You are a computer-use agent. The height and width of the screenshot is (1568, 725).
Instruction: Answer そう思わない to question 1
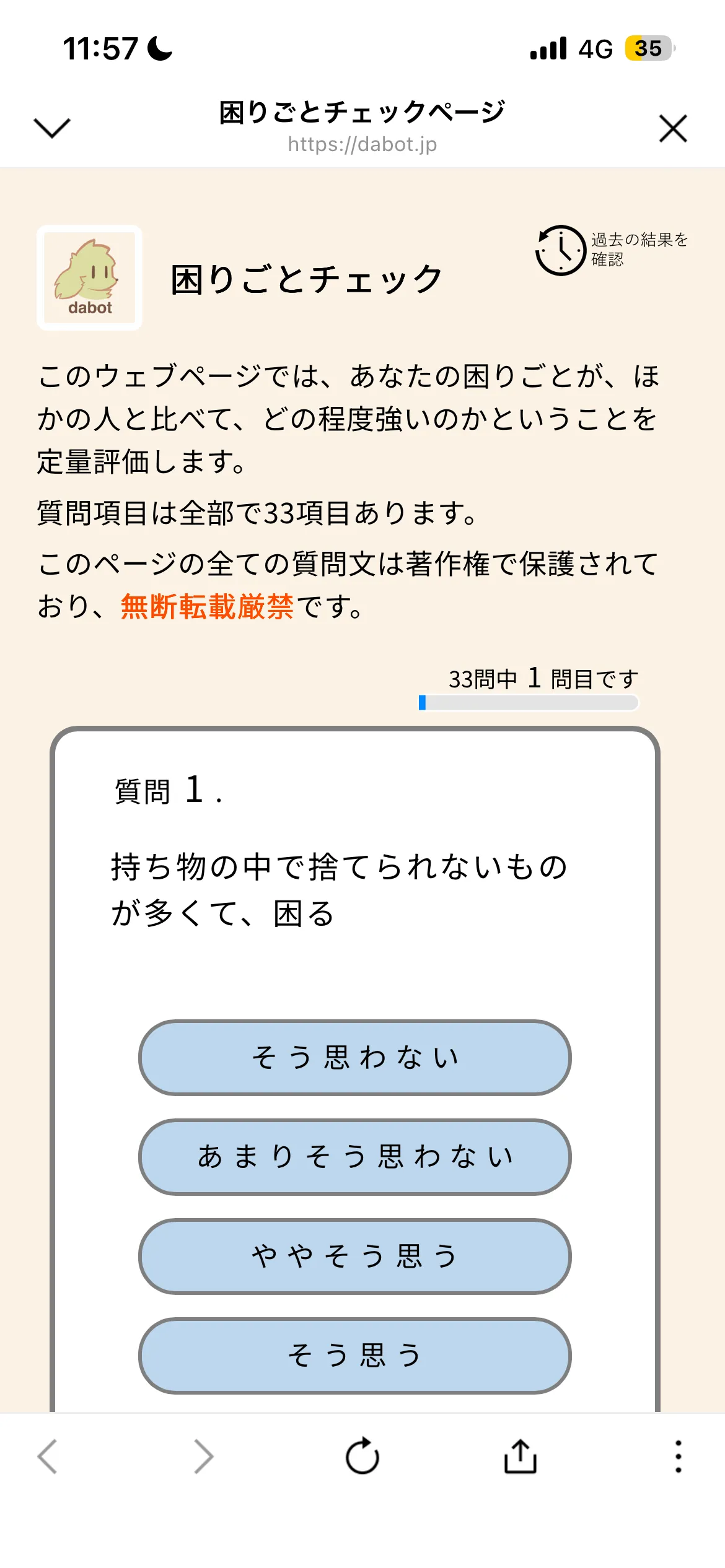[354, 1058]
